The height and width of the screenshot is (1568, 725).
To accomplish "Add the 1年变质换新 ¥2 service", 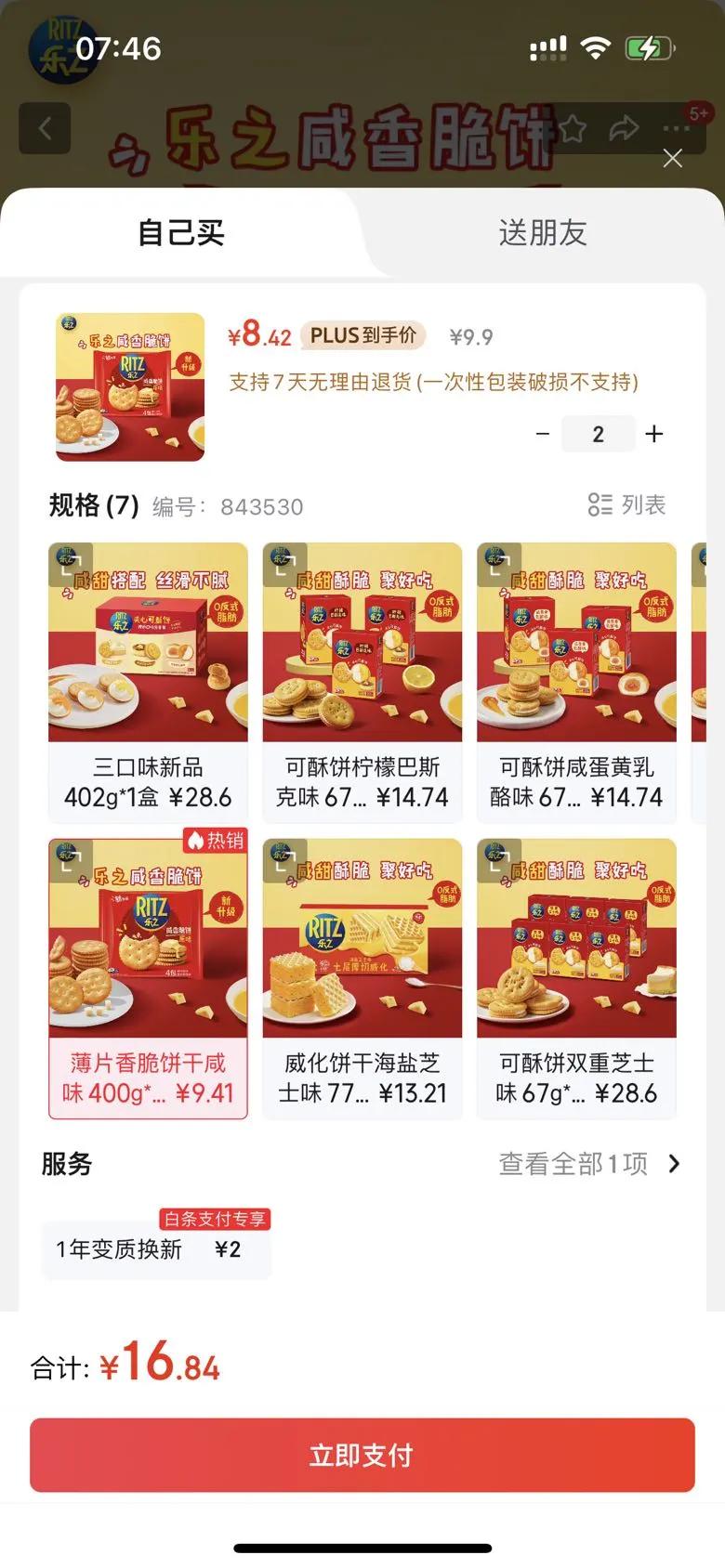I will pyautogui.click(x=149, y=1249).
